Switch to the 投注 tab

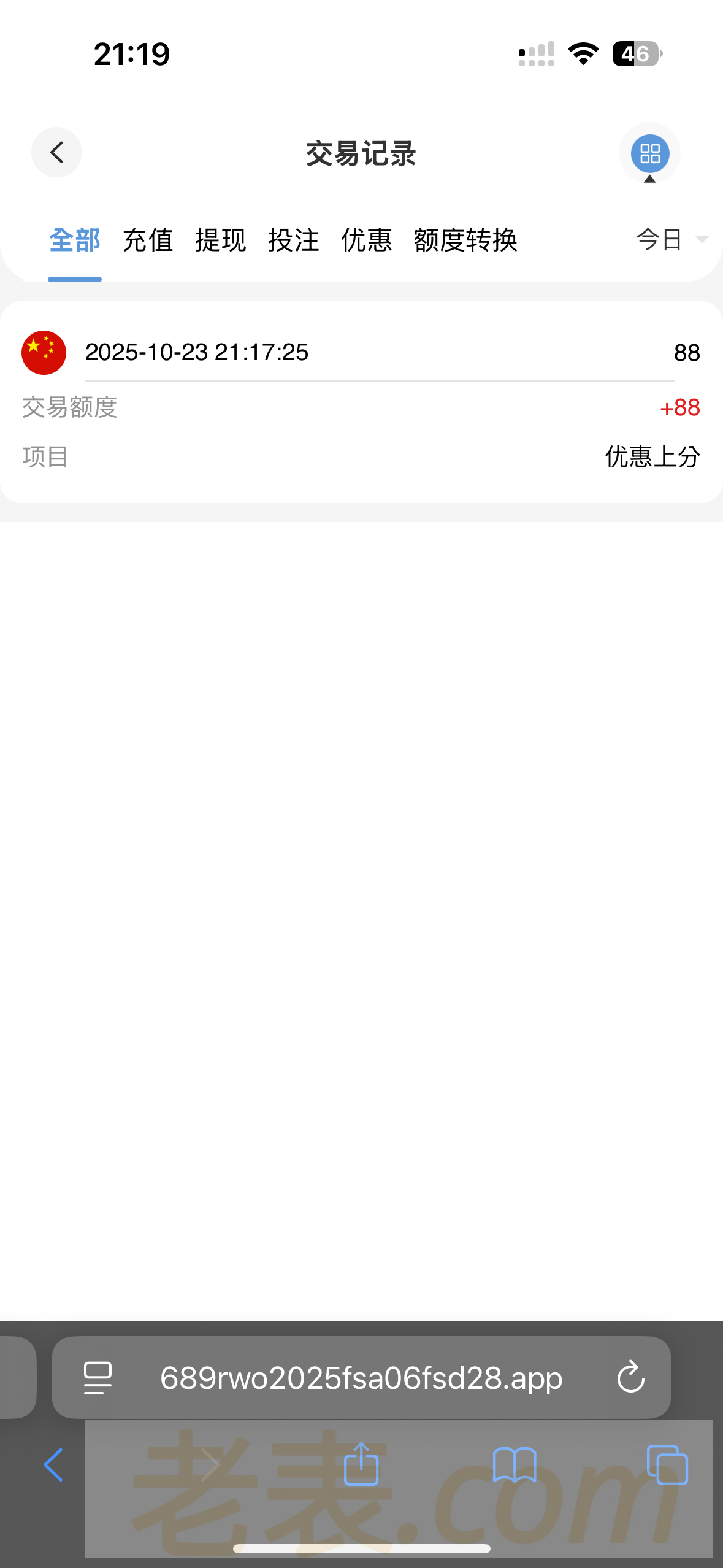coord(293,240)
